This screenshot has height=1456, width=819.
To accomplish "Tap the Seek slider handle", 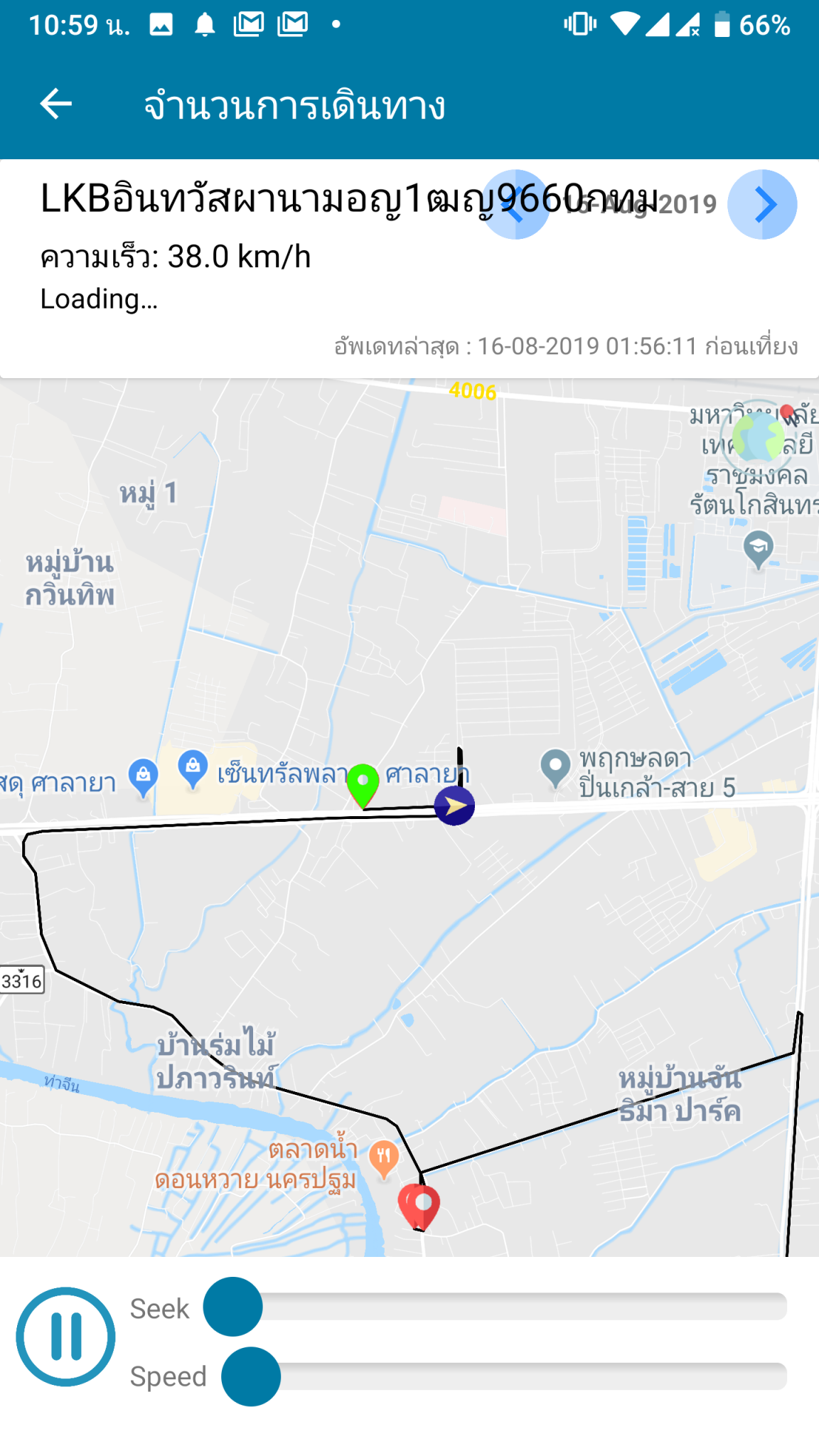I will pos(233,1307).
